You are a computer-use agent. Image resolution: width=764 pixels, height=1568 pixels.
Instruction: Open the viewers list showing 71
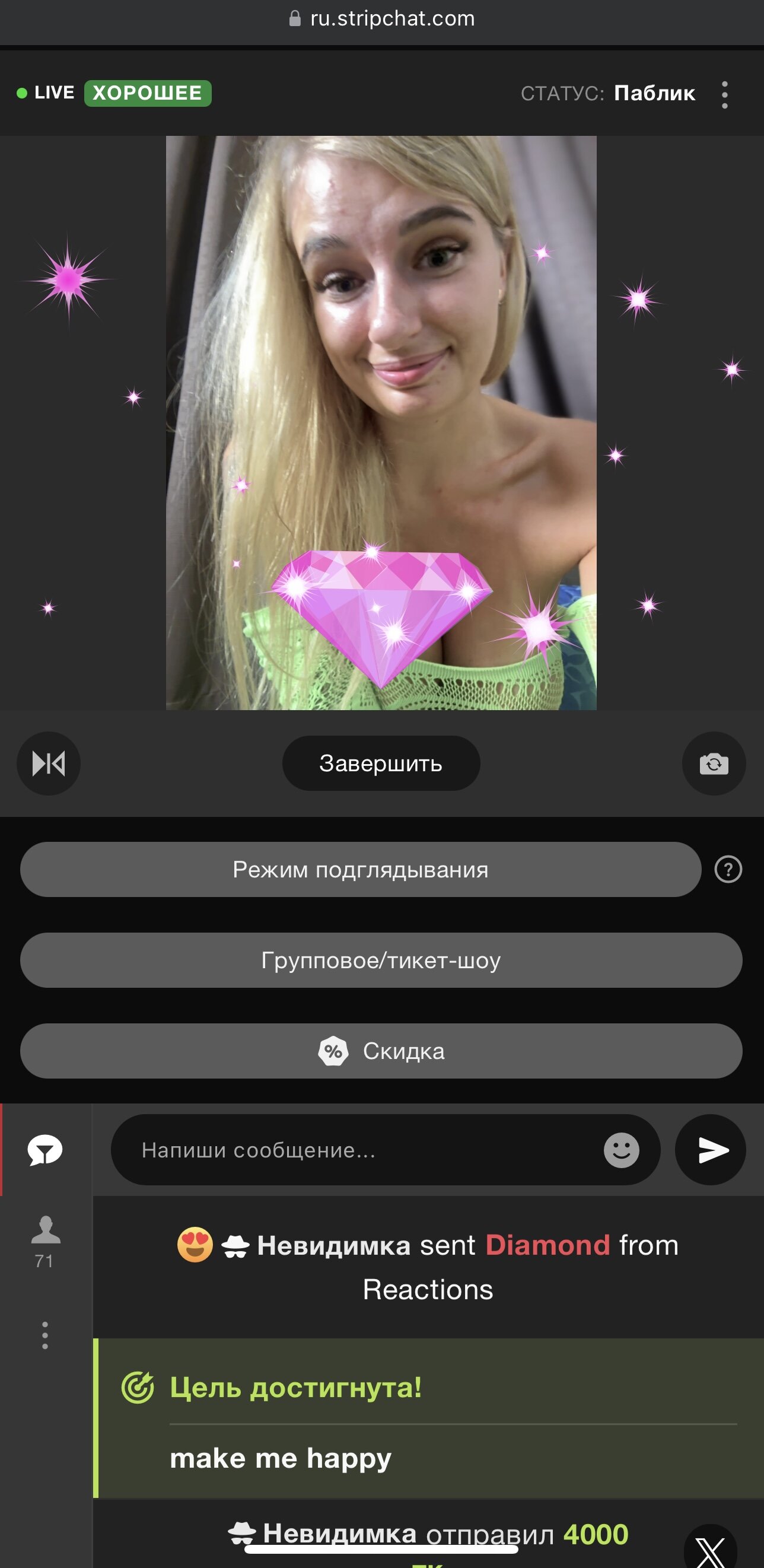[x=45, y=1242]
